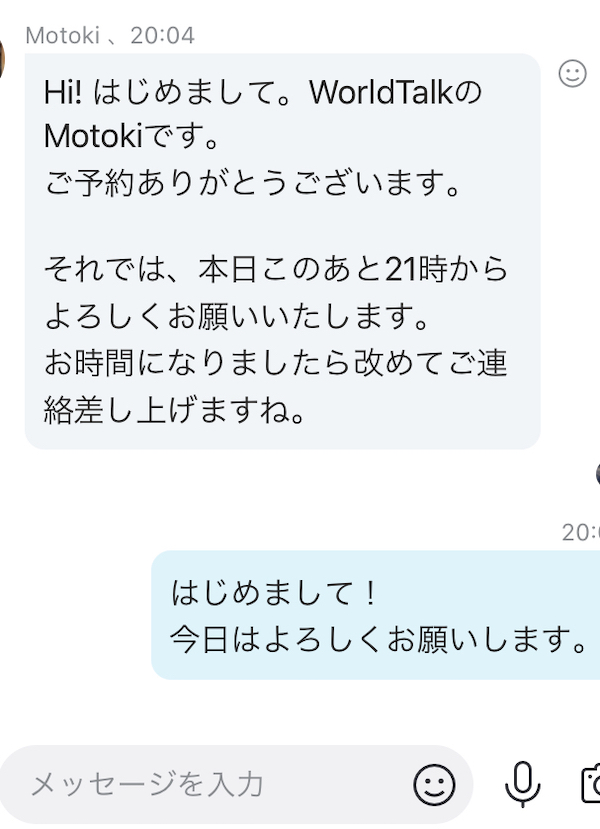
Task: Add a reaction to Motoki's message
Action: 572,74
